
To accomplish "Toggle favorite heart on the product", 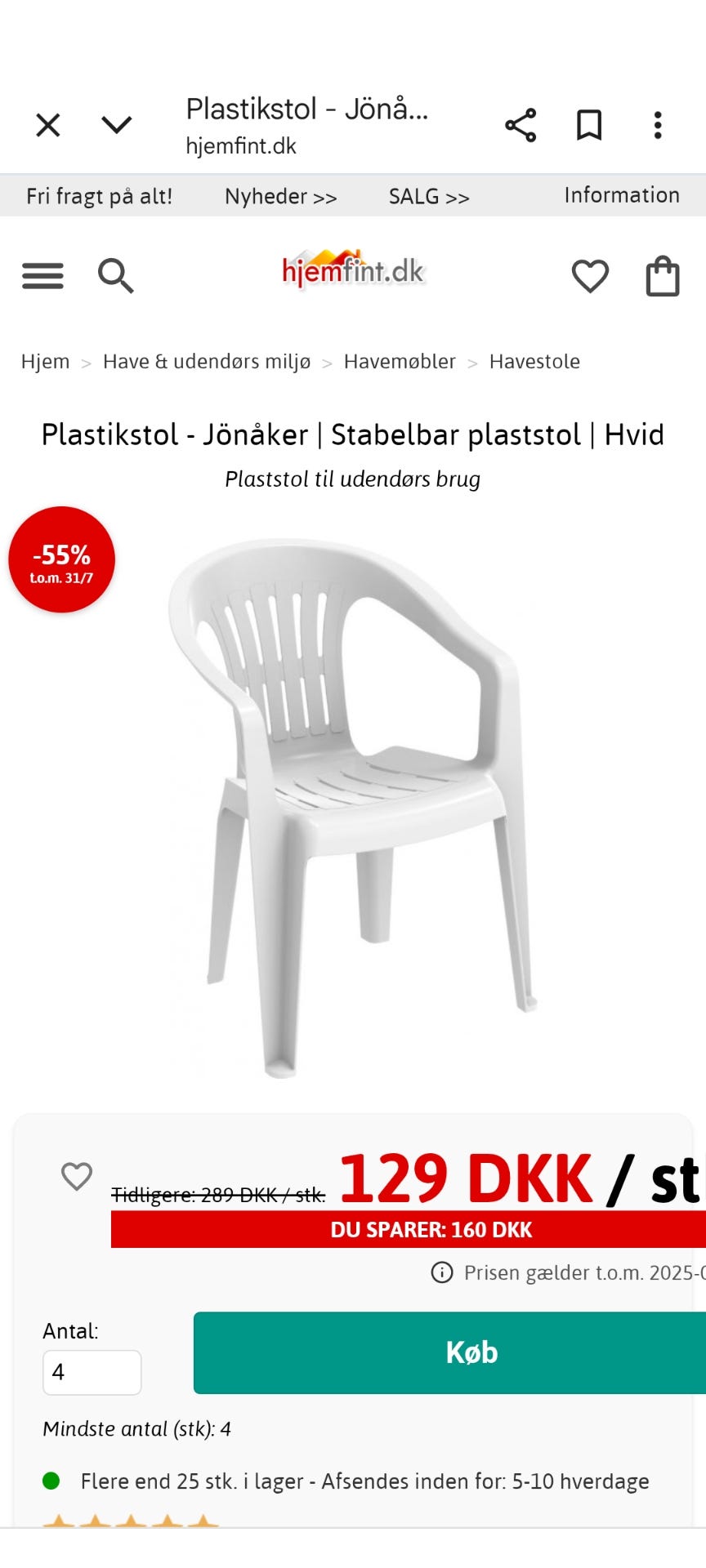I will coord(78,1176).
